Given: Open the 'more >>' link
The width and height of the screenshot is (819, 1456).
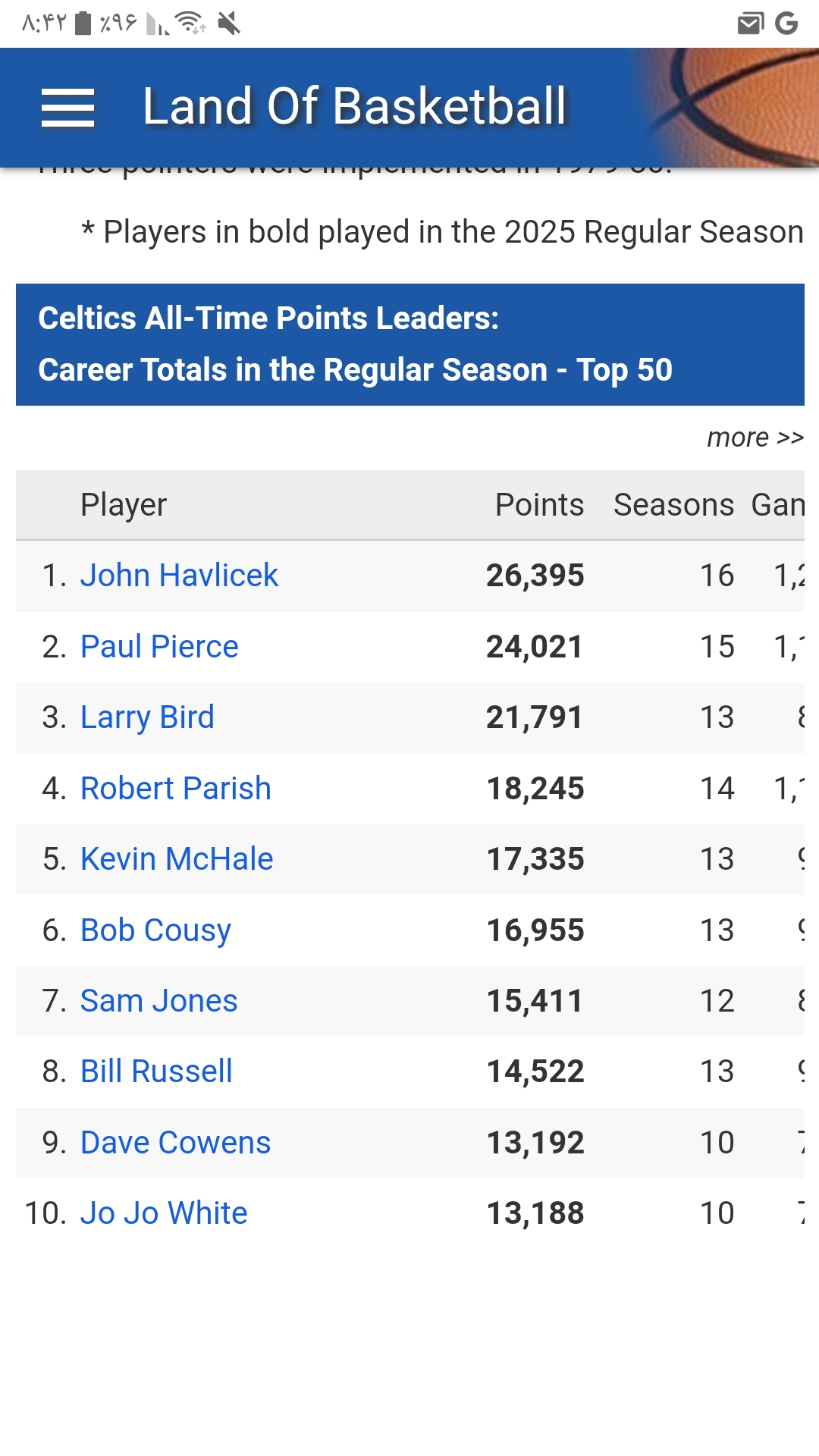Looking at the screenshot, I should pyautogui.click(x=755, y=438).
